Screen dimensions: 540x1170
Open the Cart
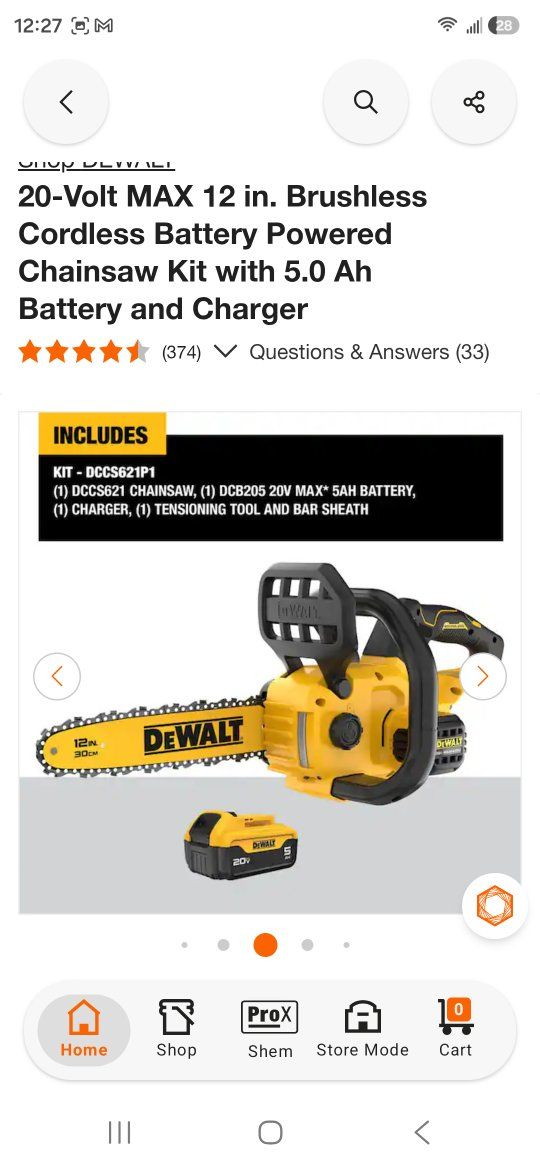[456, 1029]
